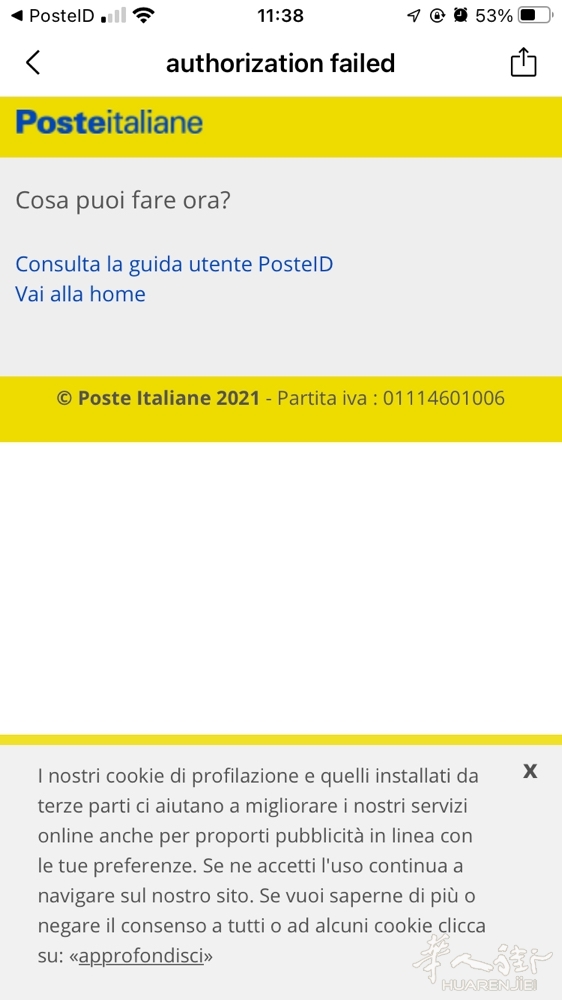Go back using the top-left arrow
Screen dimensions: 562x1000
click(33, 62)
